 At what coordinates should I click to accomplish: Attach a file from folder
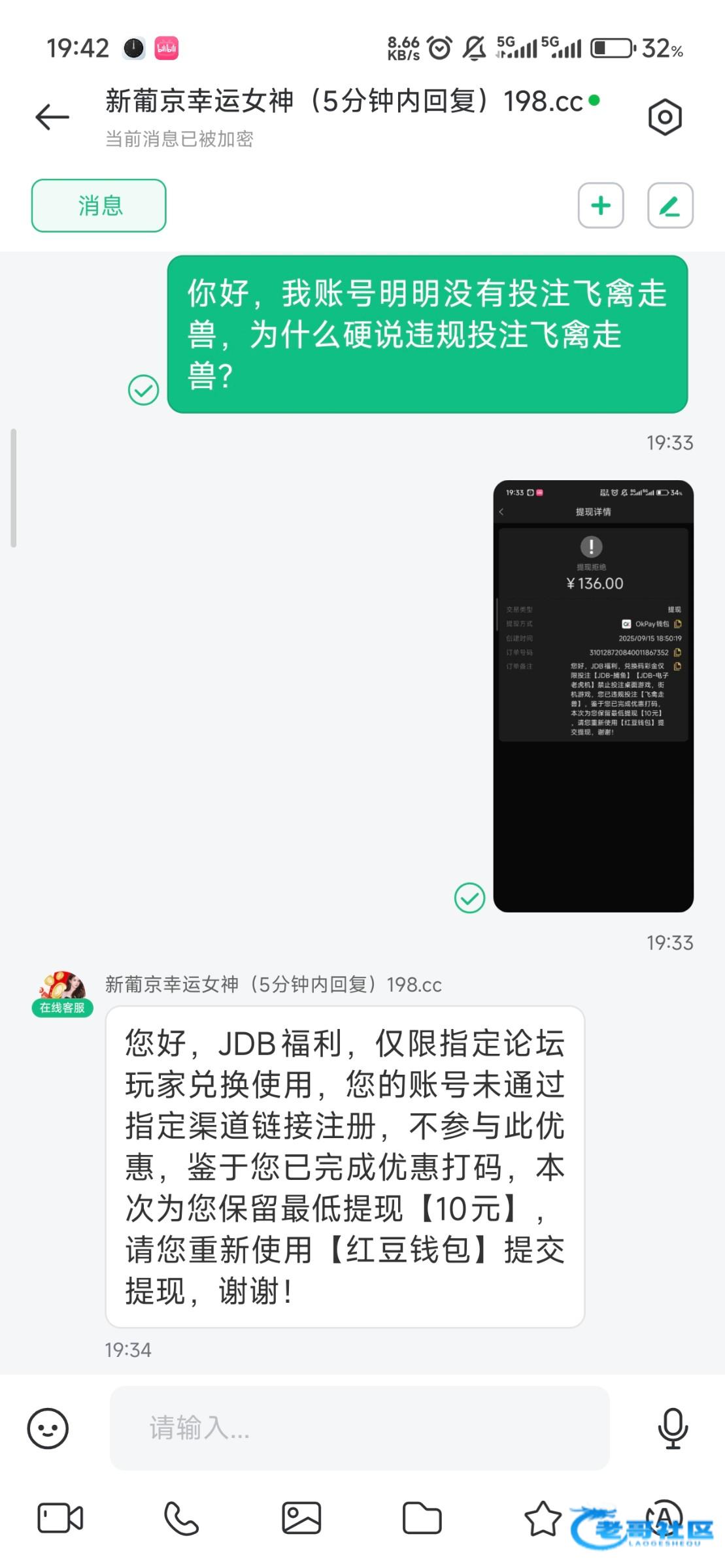[422, 1518]
